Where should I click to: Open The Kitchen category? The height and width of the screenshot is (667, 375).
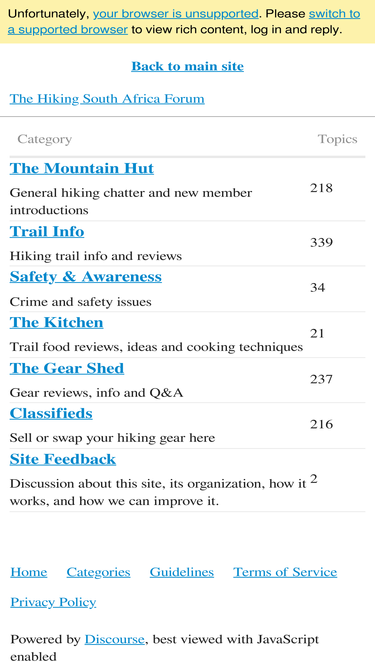pyautogui.click(x=57, y=322)
